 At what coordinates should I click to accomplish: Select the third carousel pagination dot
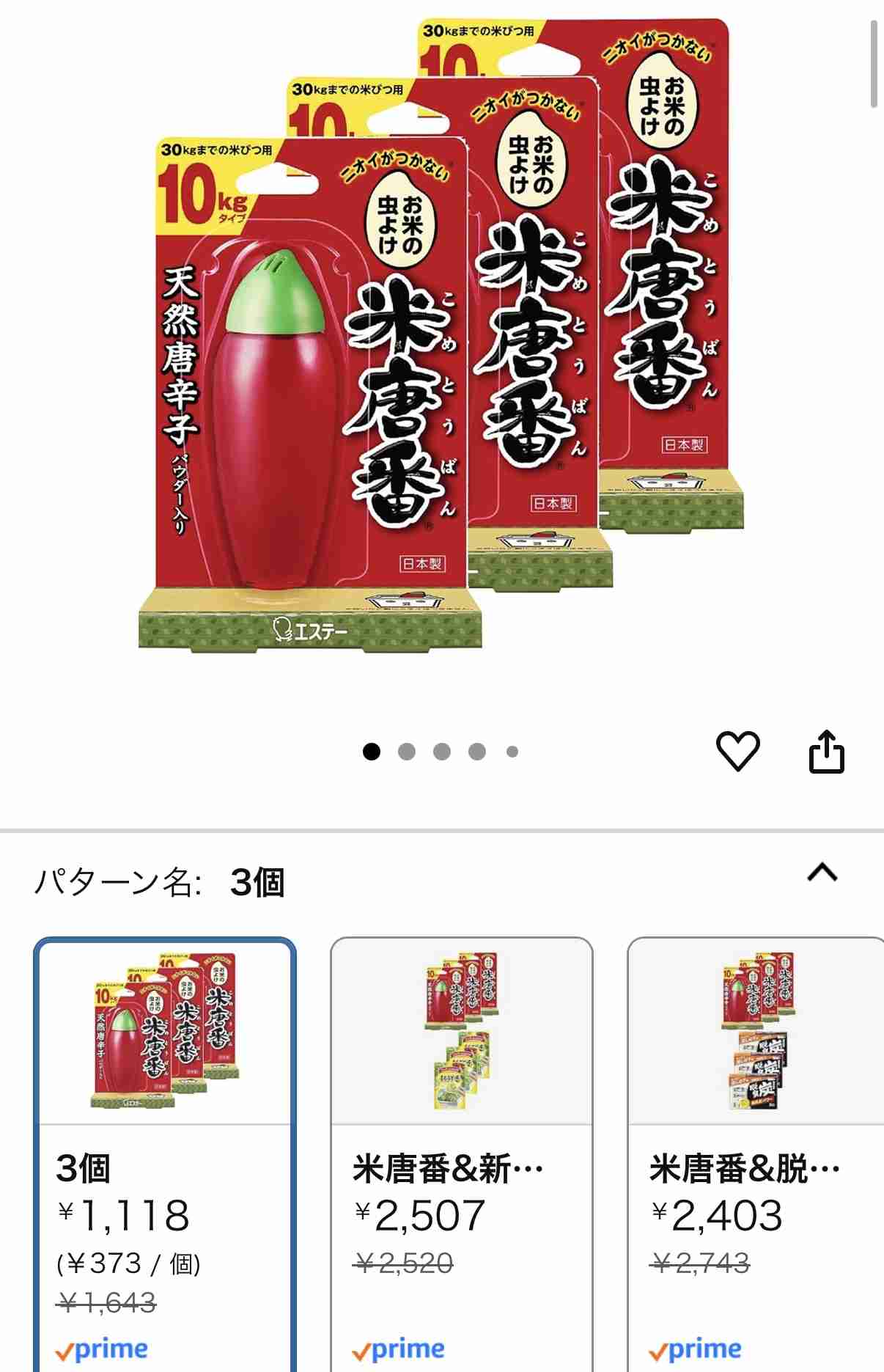tap(441, 749)
